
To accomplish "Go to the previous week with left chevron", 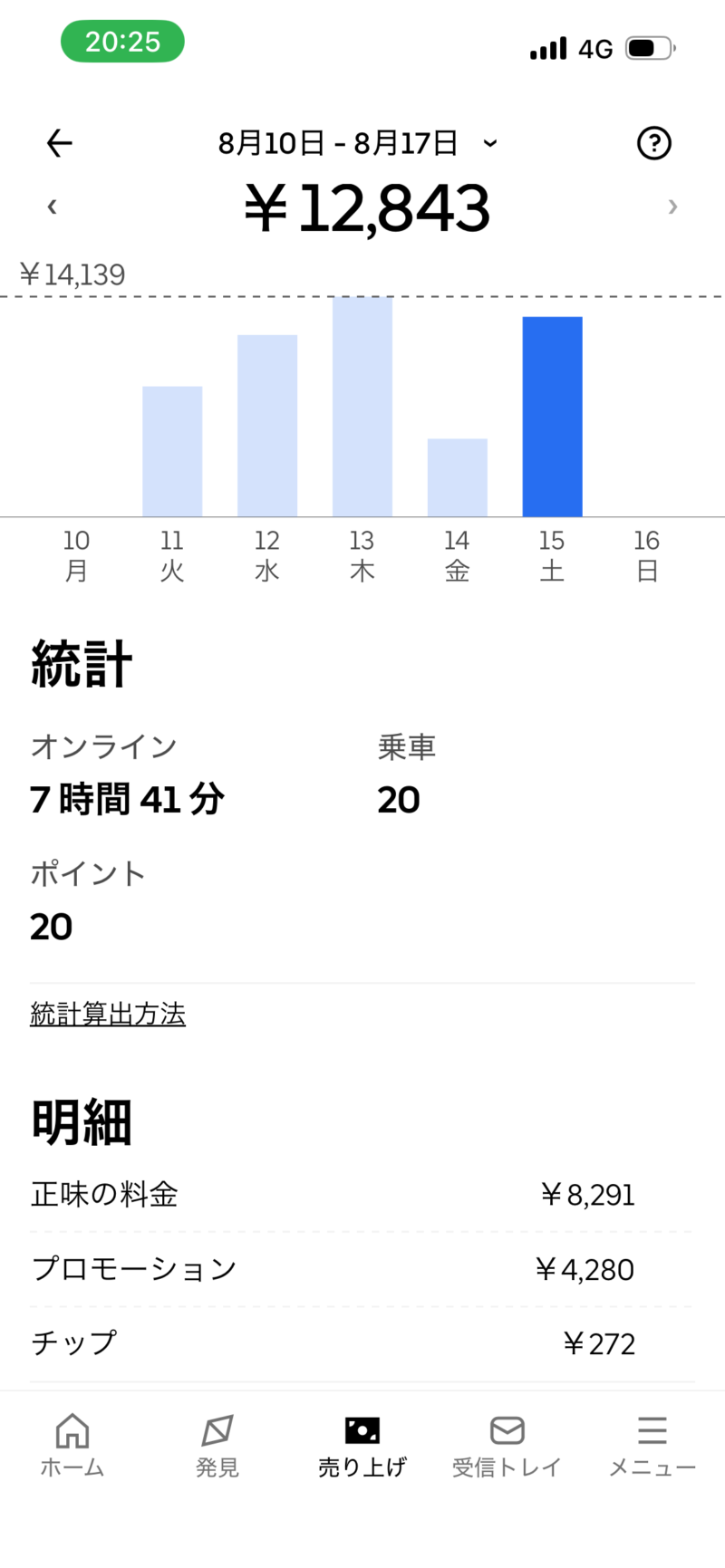I will (x=52, y=207).
